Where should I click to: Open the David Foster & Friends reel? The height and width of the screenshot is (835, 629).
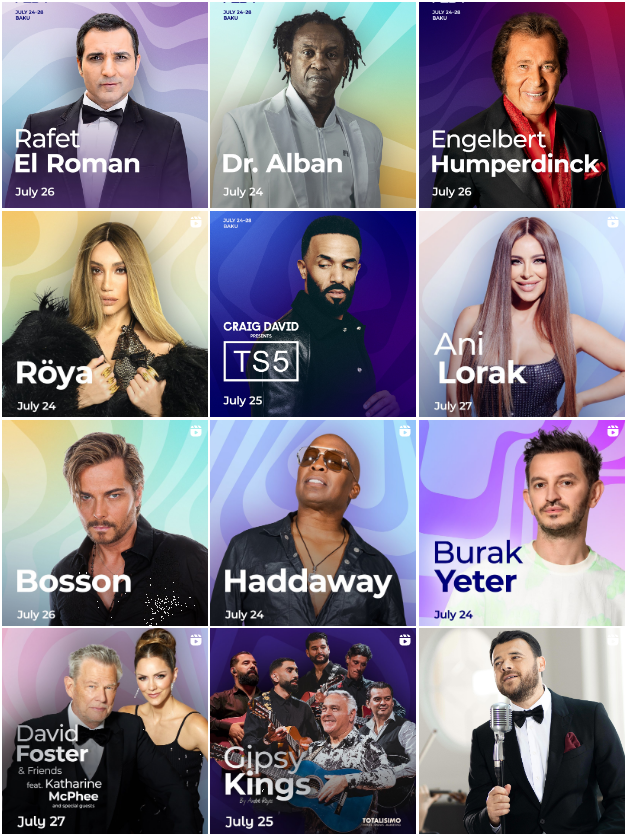[x=104, y=731]
